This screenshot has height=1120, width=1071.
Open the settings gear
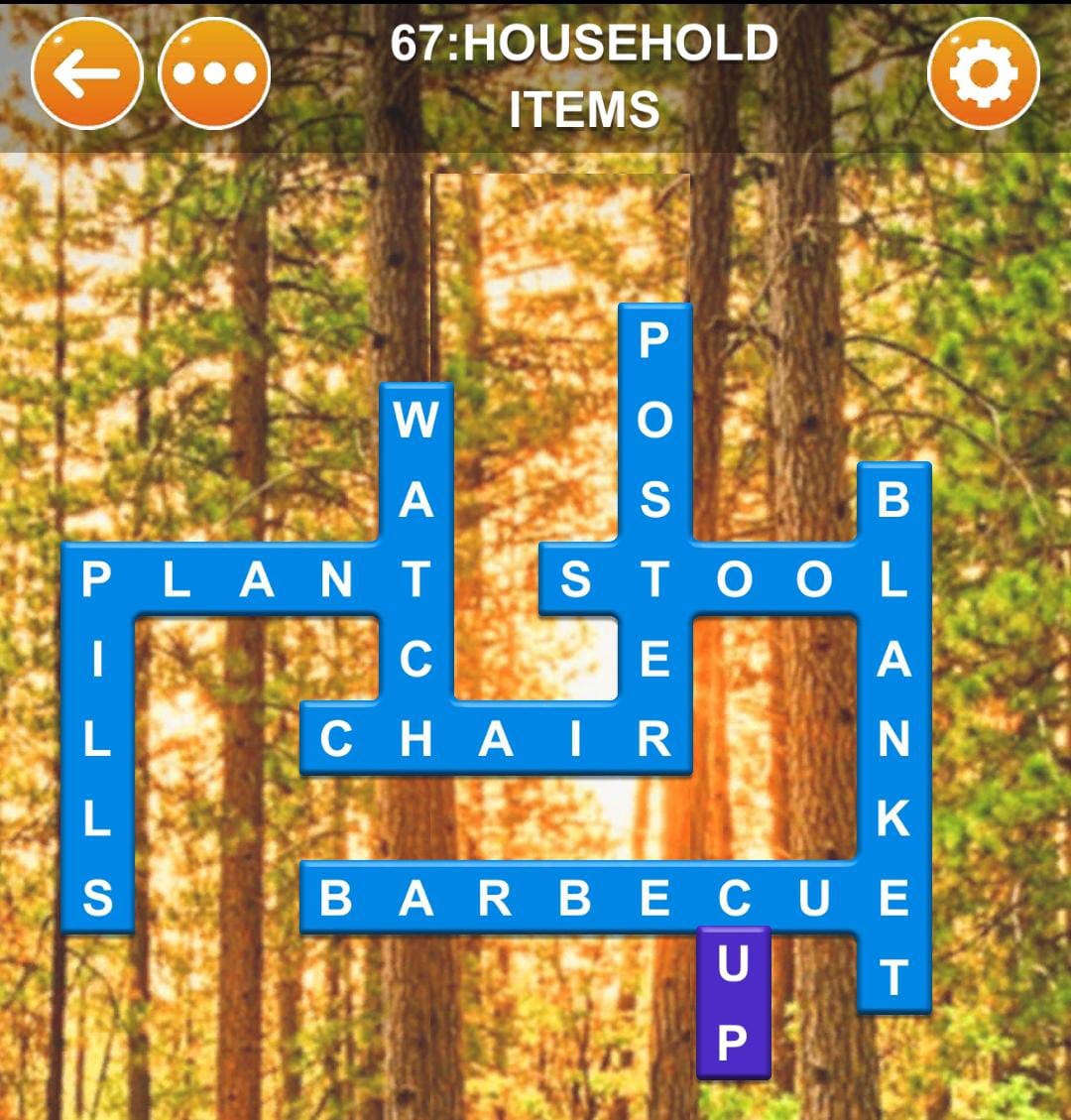click(x=983, y=73)
